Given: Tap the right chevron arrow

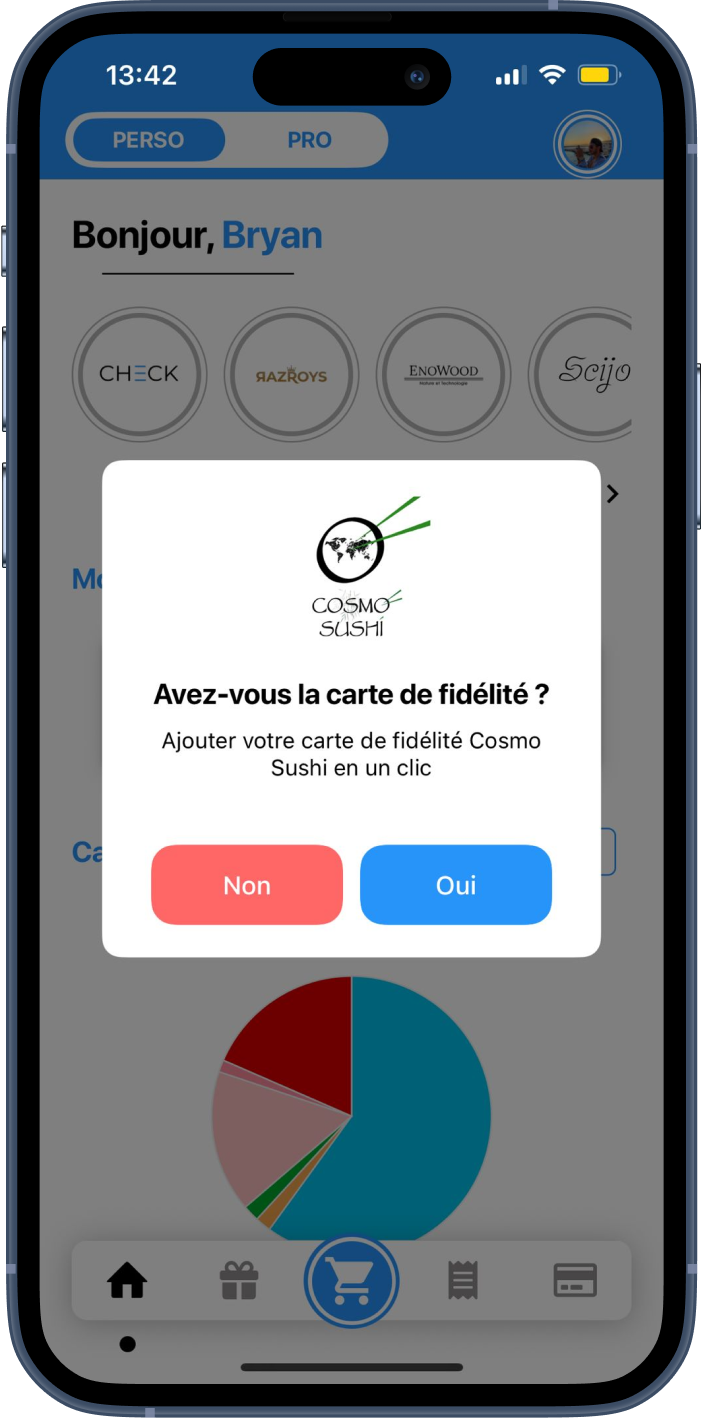Looking at the screenshot, I should 613,493.
